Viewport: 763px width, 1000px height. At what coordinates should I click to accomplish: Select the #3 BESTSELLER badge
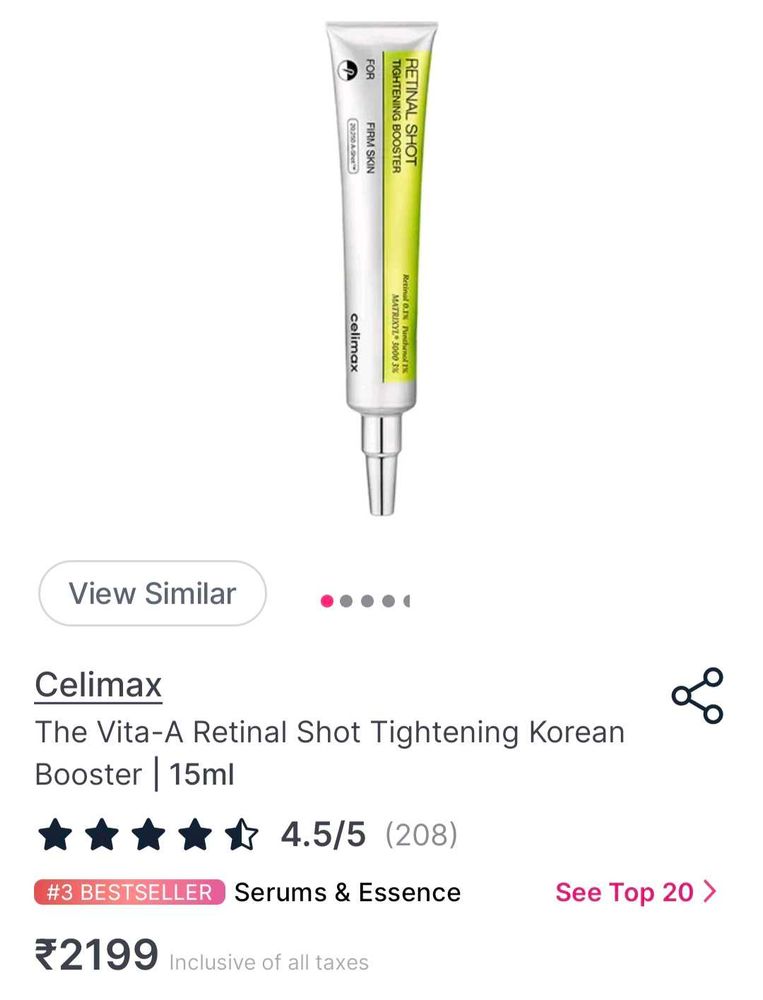120,892
